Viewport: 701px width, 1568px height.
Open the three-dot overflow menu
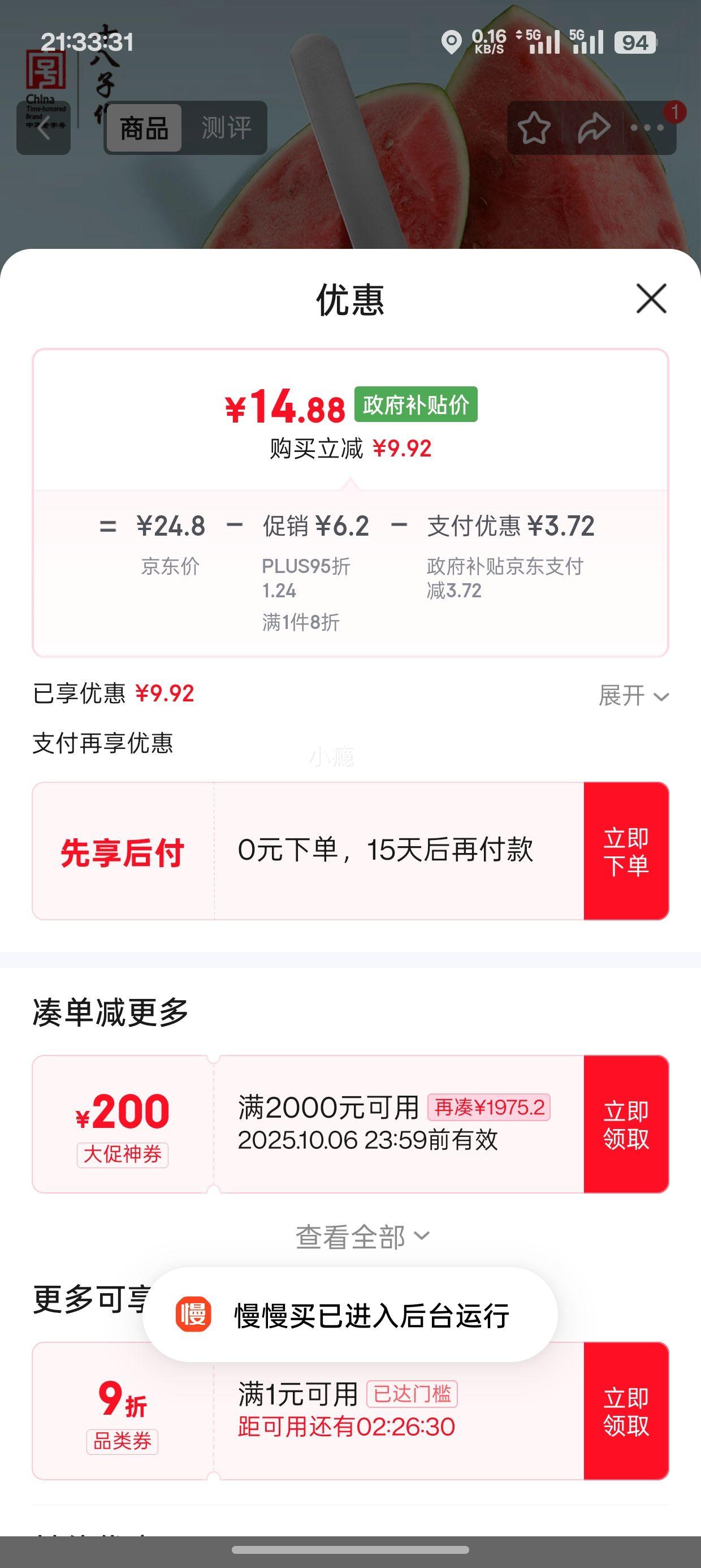(x=647, y=128)
